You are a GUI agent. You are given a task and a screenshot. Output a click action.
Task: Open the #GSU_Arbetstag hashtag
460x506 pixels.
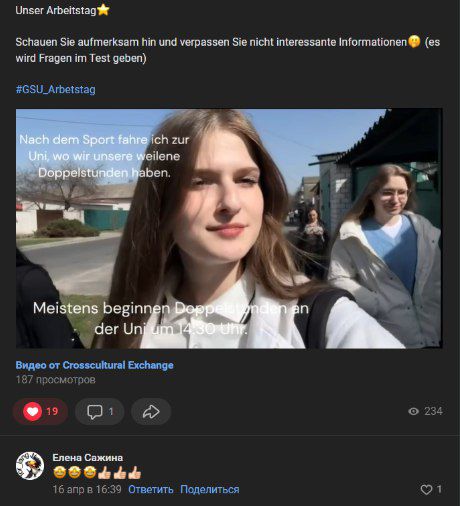click(56, 89)
